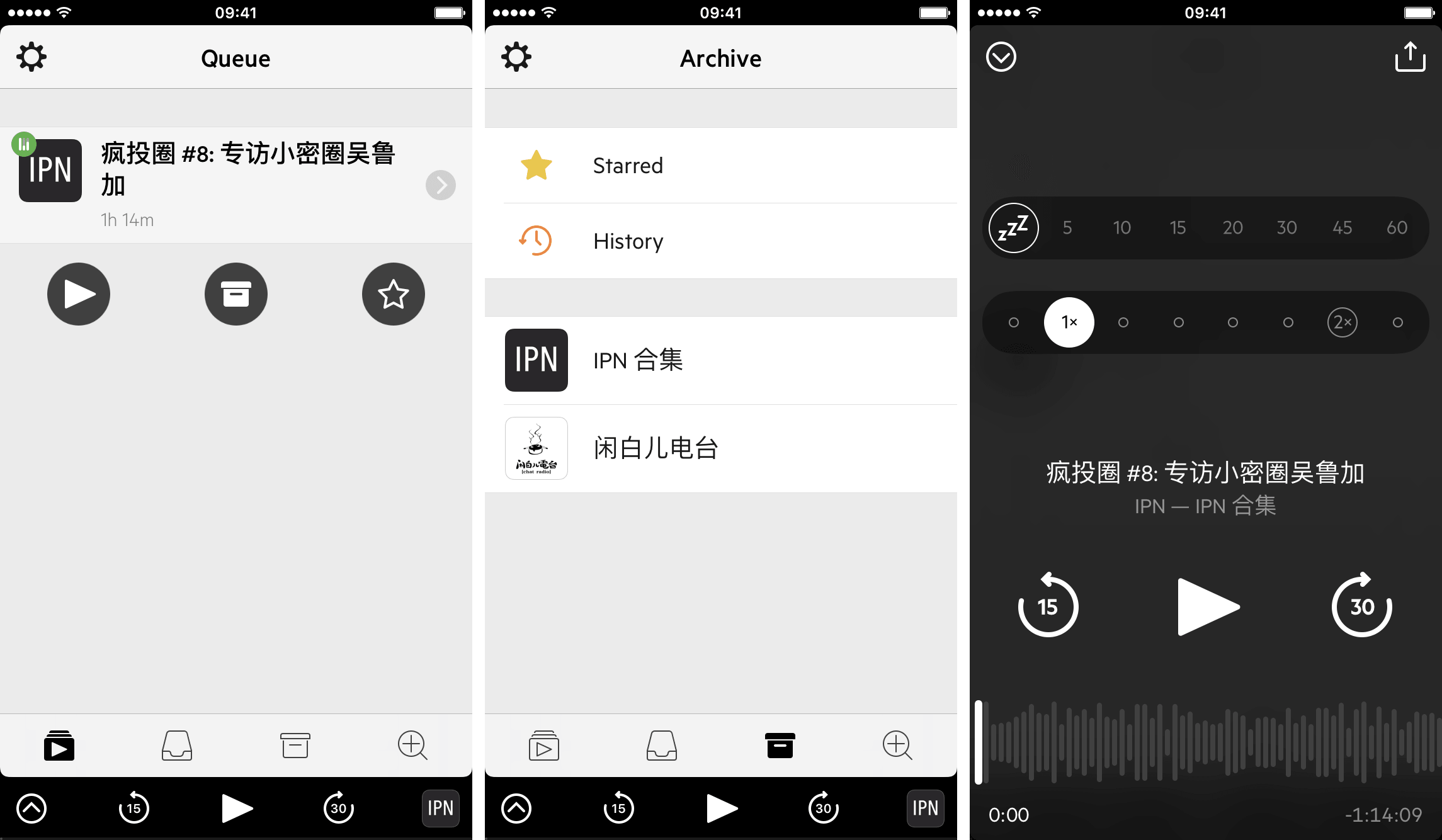The width and height of the screenshot is (1442, 840).
Task: Star the queued 疯投圈 #8 episode
Action: click(393, 294)
